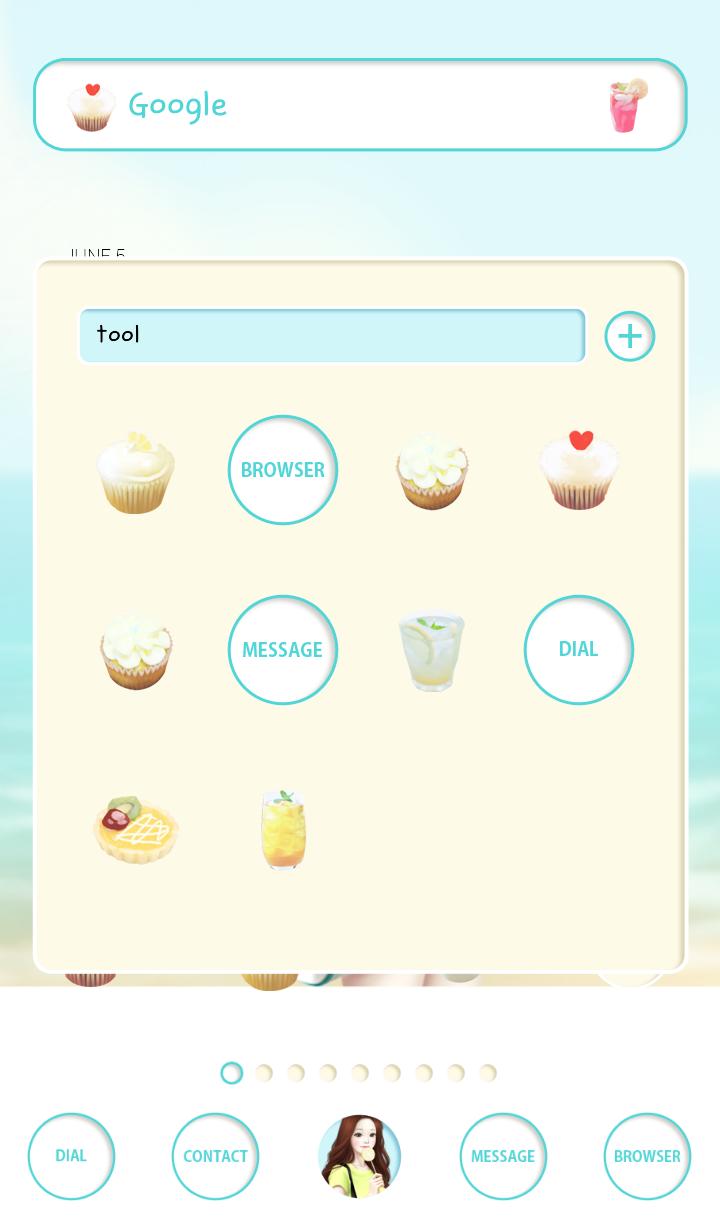Open the lemon water glass app
Screen dimensions: 720x1230
[x=431, y=650]
